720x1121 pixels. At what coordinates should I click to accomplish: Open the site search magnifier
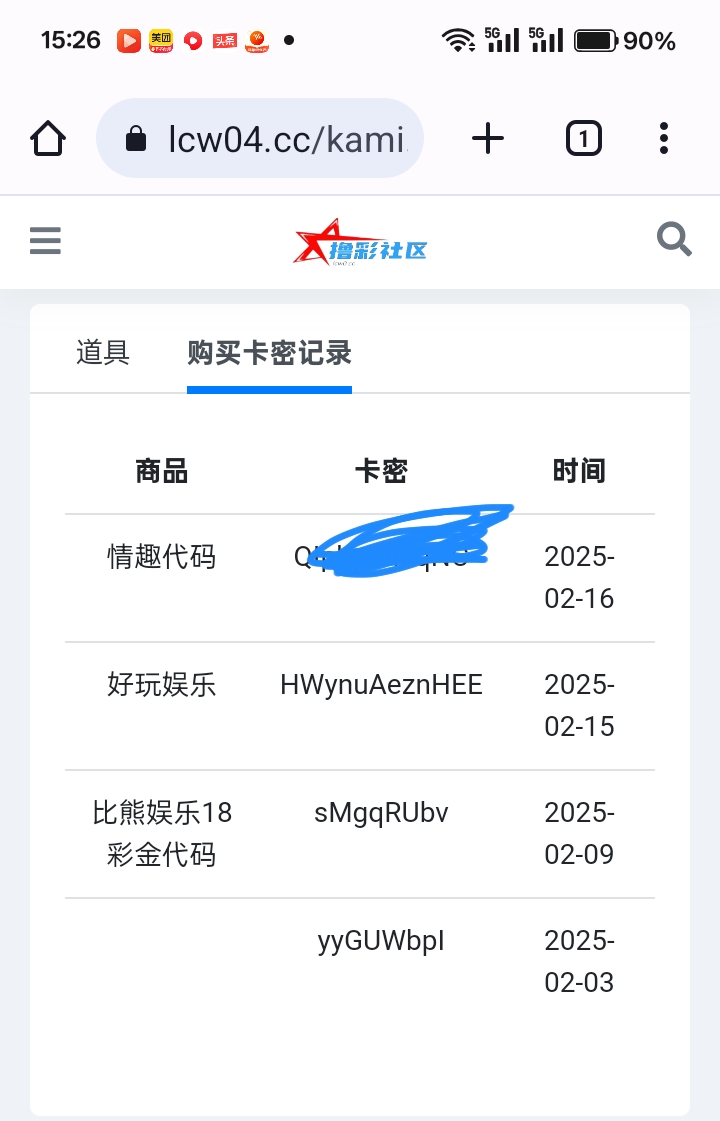point(674,240)
